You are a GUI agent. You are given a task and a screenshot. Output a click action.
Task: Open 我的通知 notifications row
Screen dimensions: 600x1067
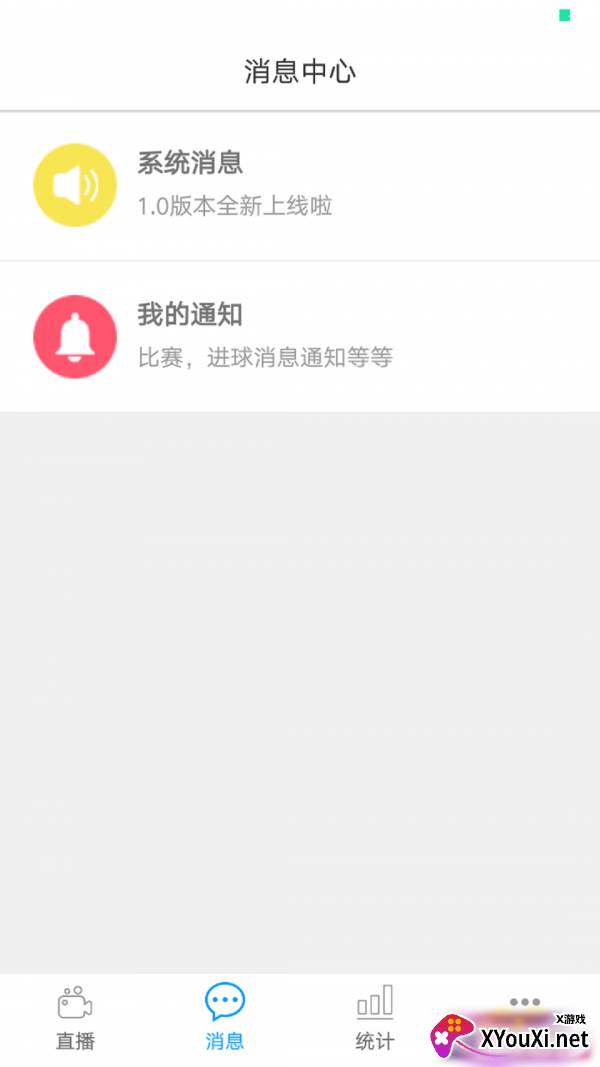pyautogui.click(x=300, y=337)
